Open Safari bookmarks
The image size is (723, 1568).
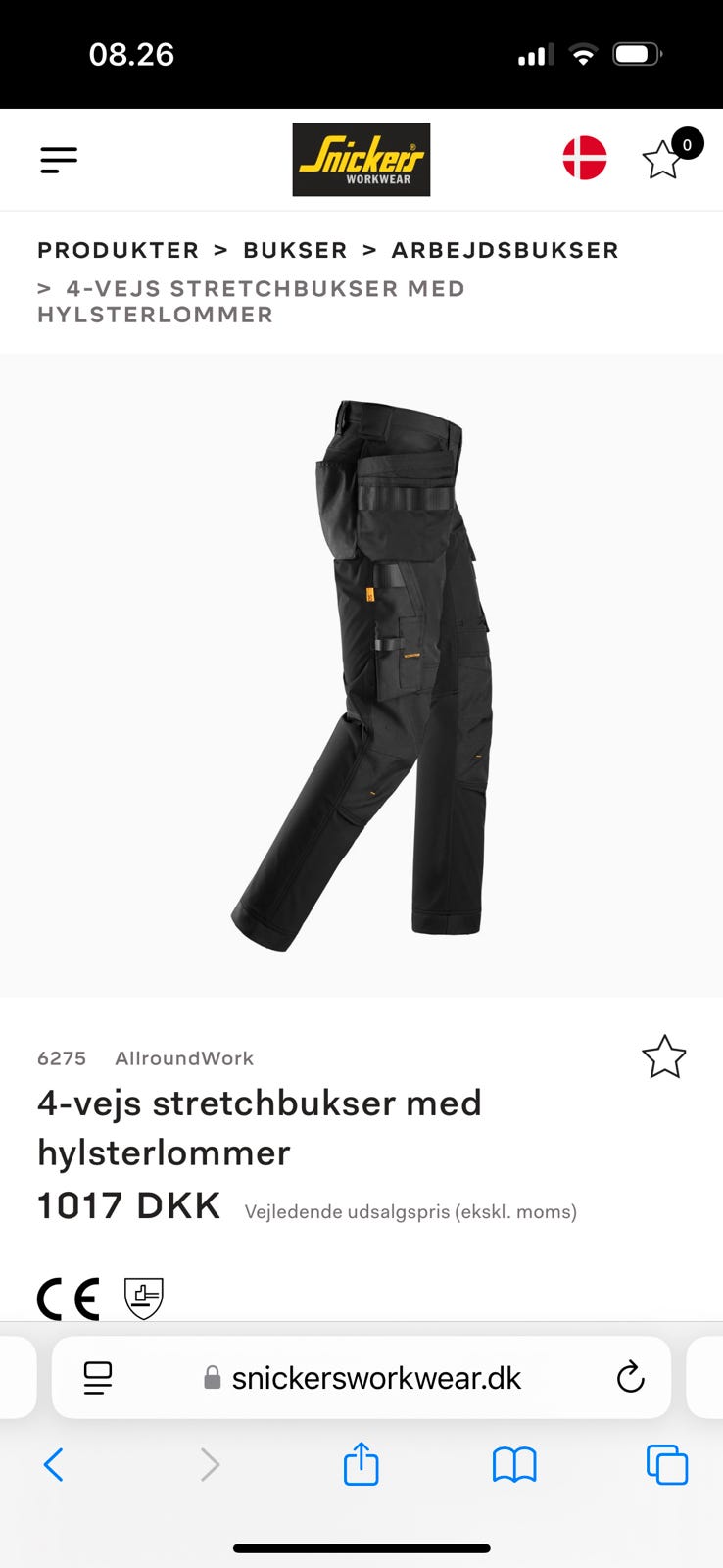coord(514,1465)
